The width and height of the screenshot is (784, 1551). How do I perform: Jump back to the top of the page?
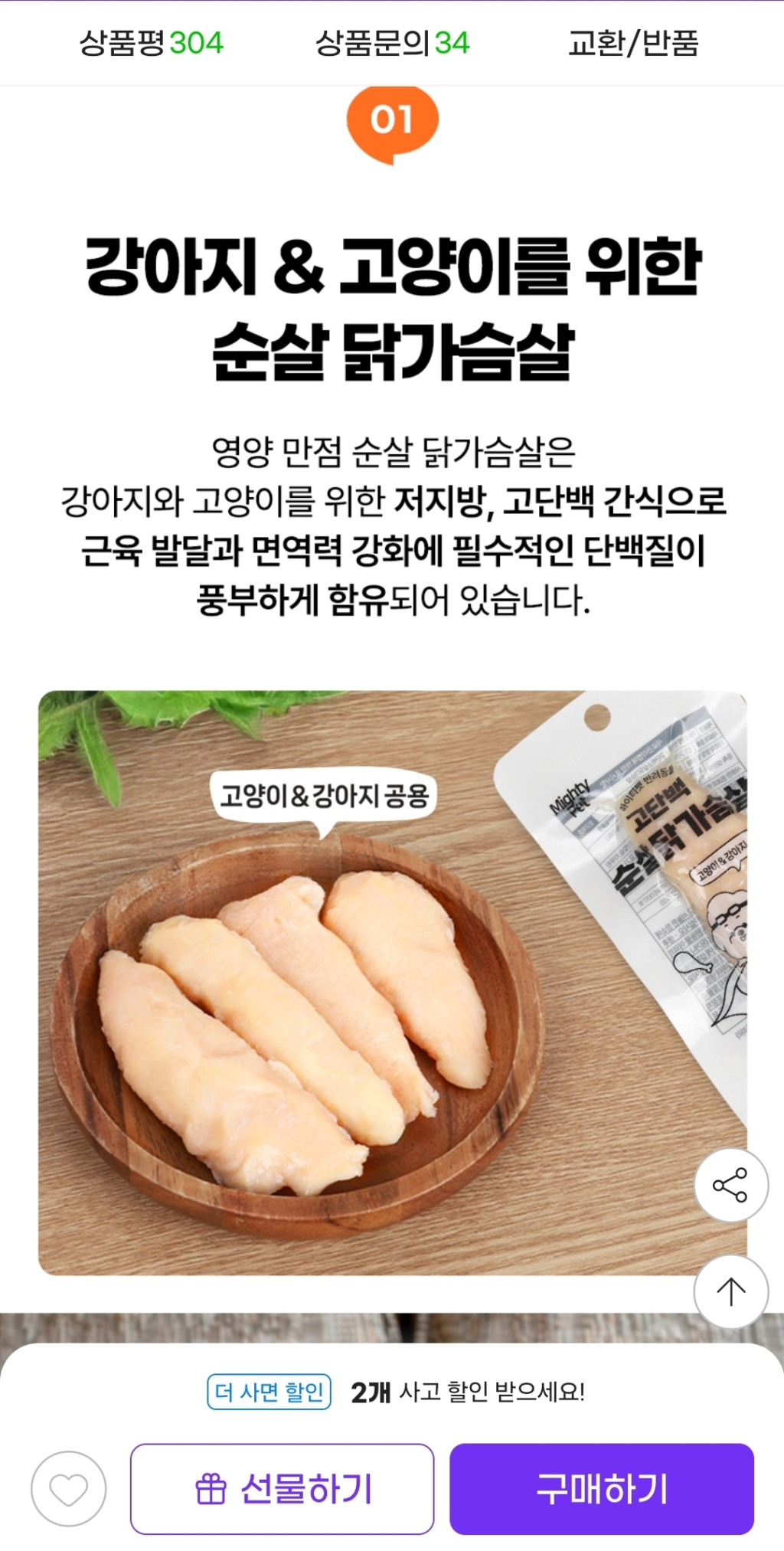730,1291
